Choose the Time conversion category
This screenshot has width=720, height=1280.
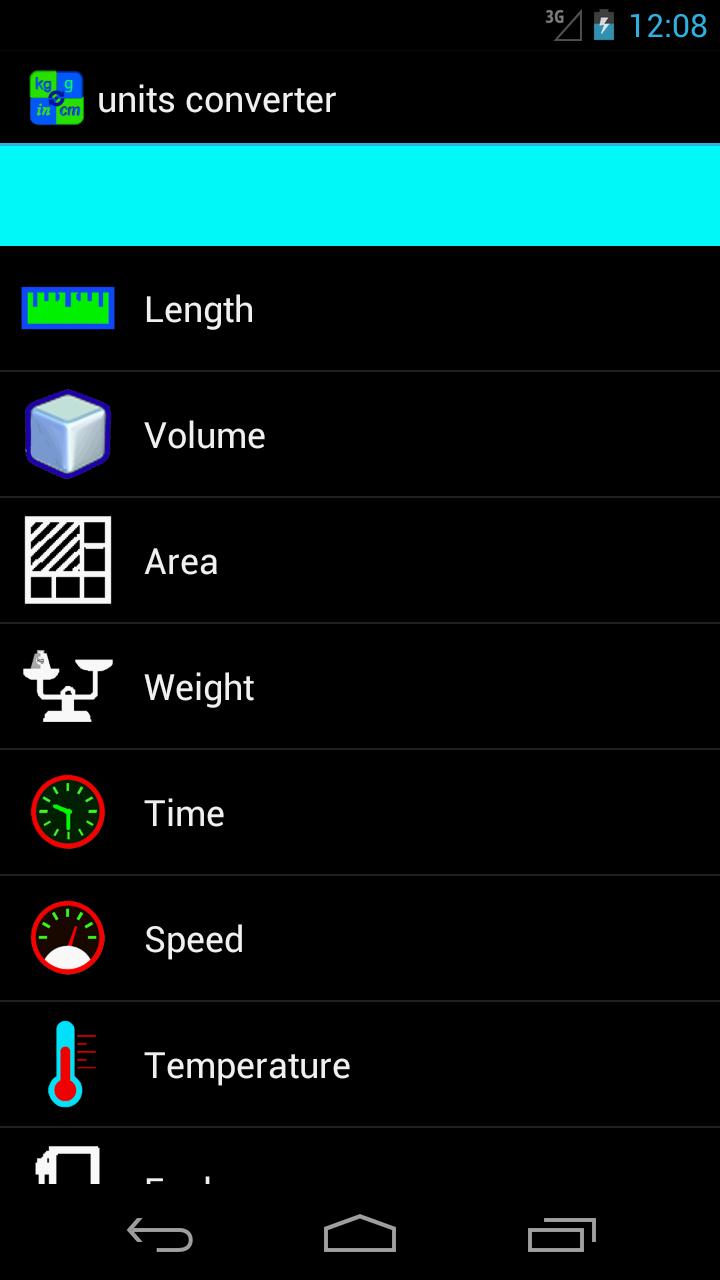[x=360, y=813]
